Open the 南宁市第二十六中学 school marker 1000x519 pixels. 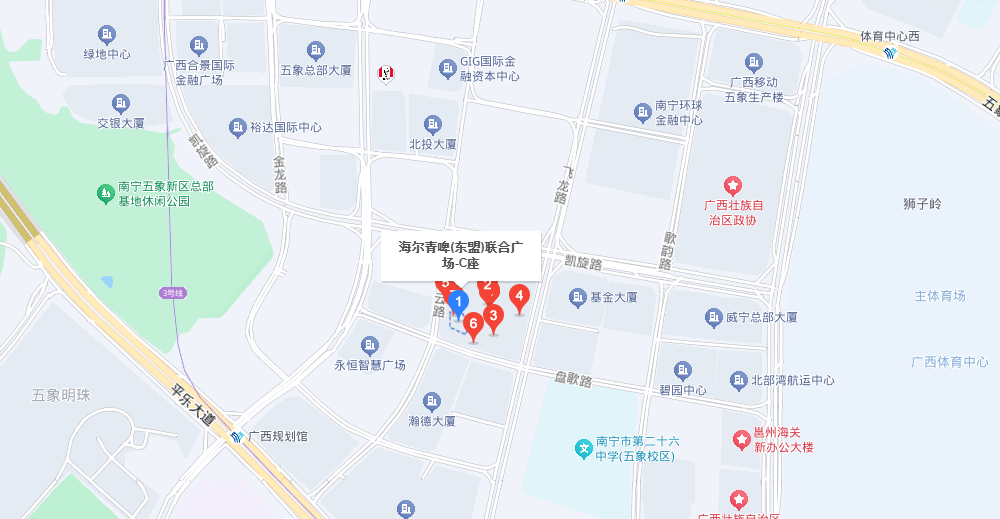point(583,448)
